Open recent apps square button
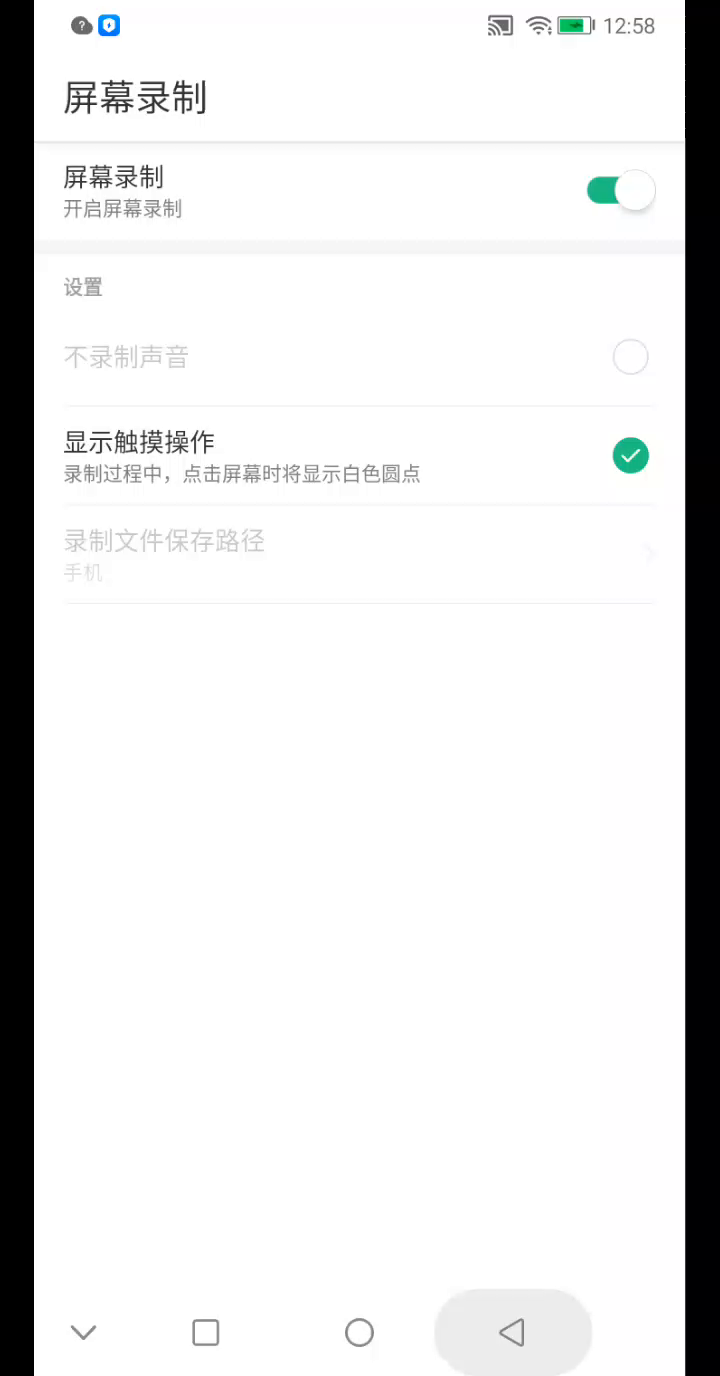The width and height of the screenshot is (720, 1376). tap(206, 1332)
